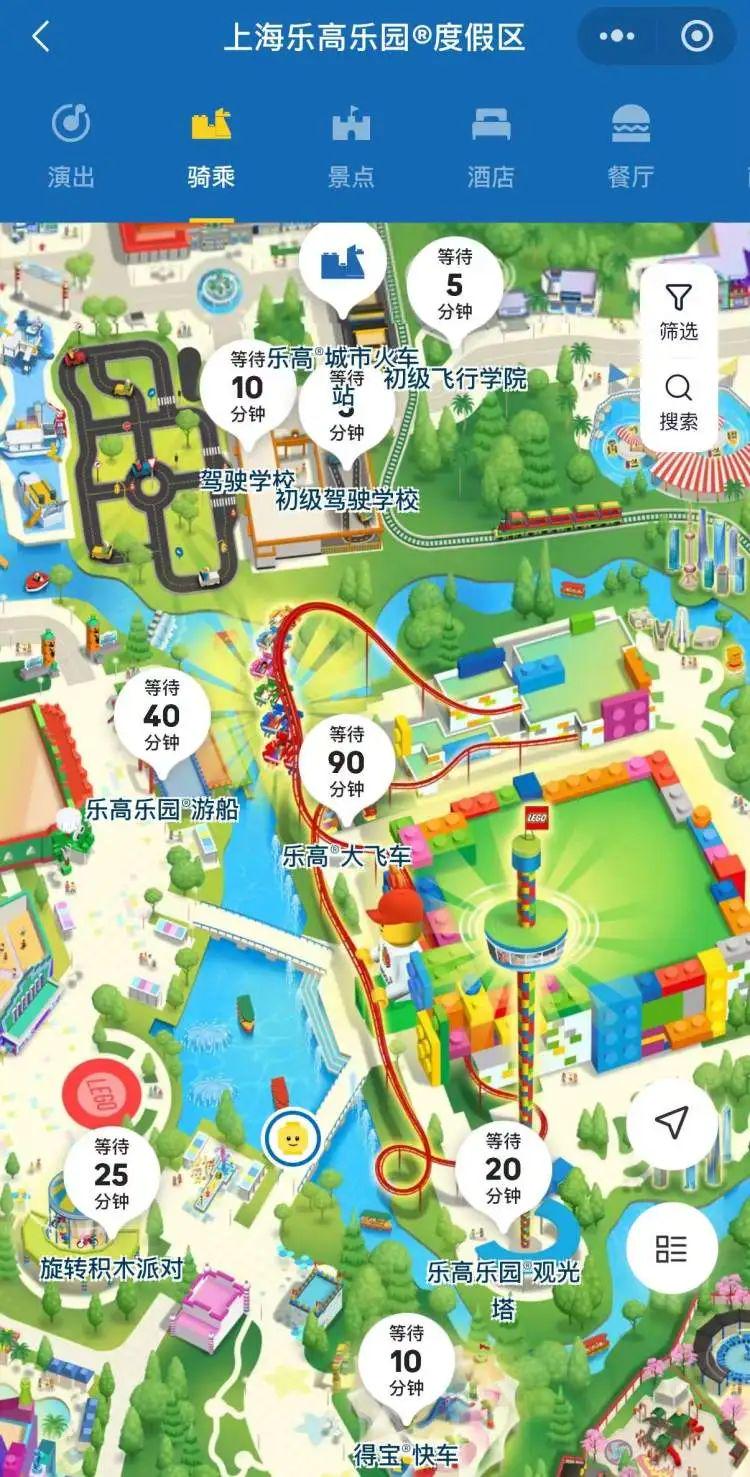Image resolution: width=750 pixels, height=1477 pixels.
Task: Switch to the 餐厅 tab
Action: click(x=630, y=147)
